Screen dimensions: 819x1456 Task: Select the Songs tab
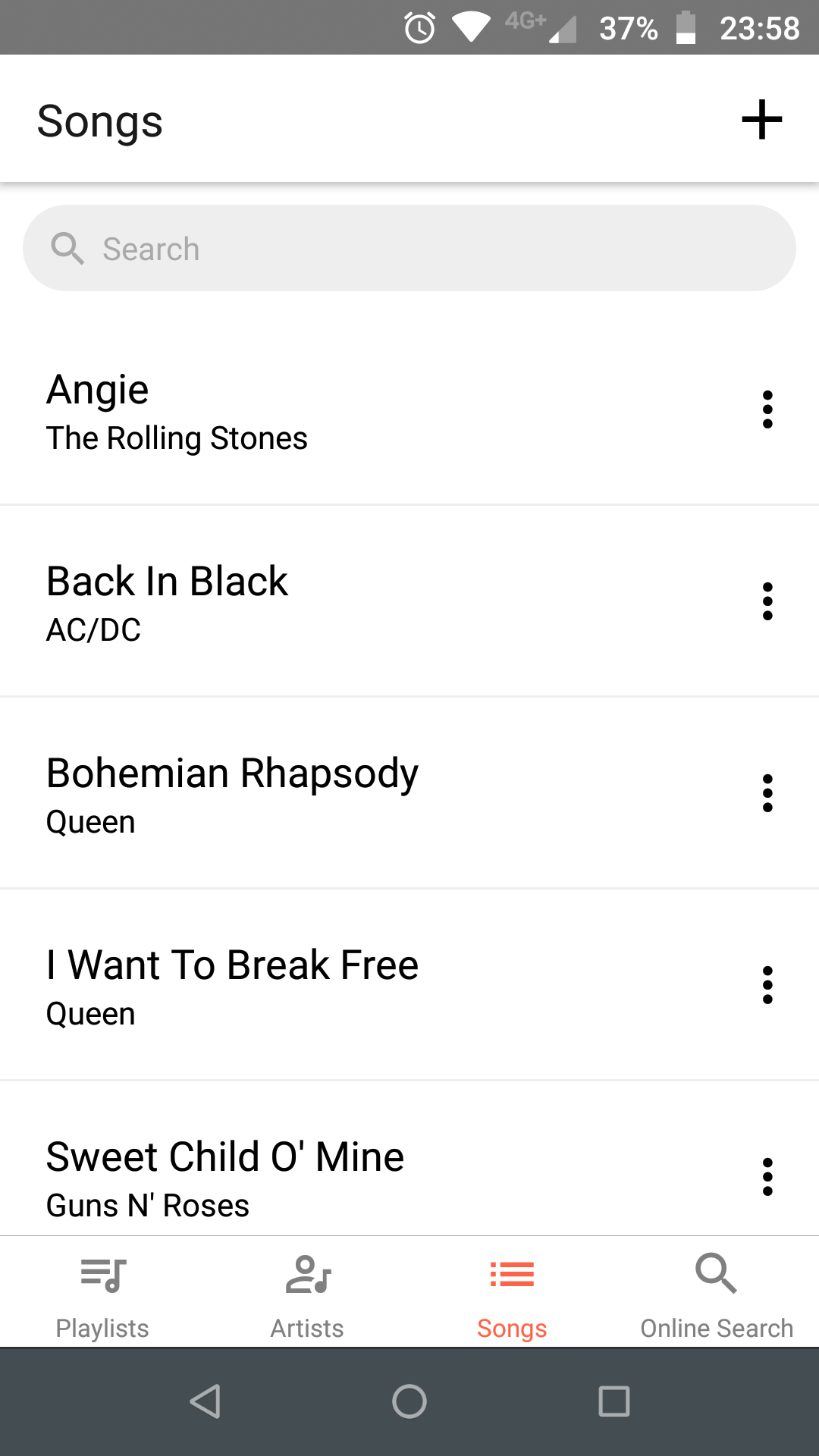(x=512, y=1293)
